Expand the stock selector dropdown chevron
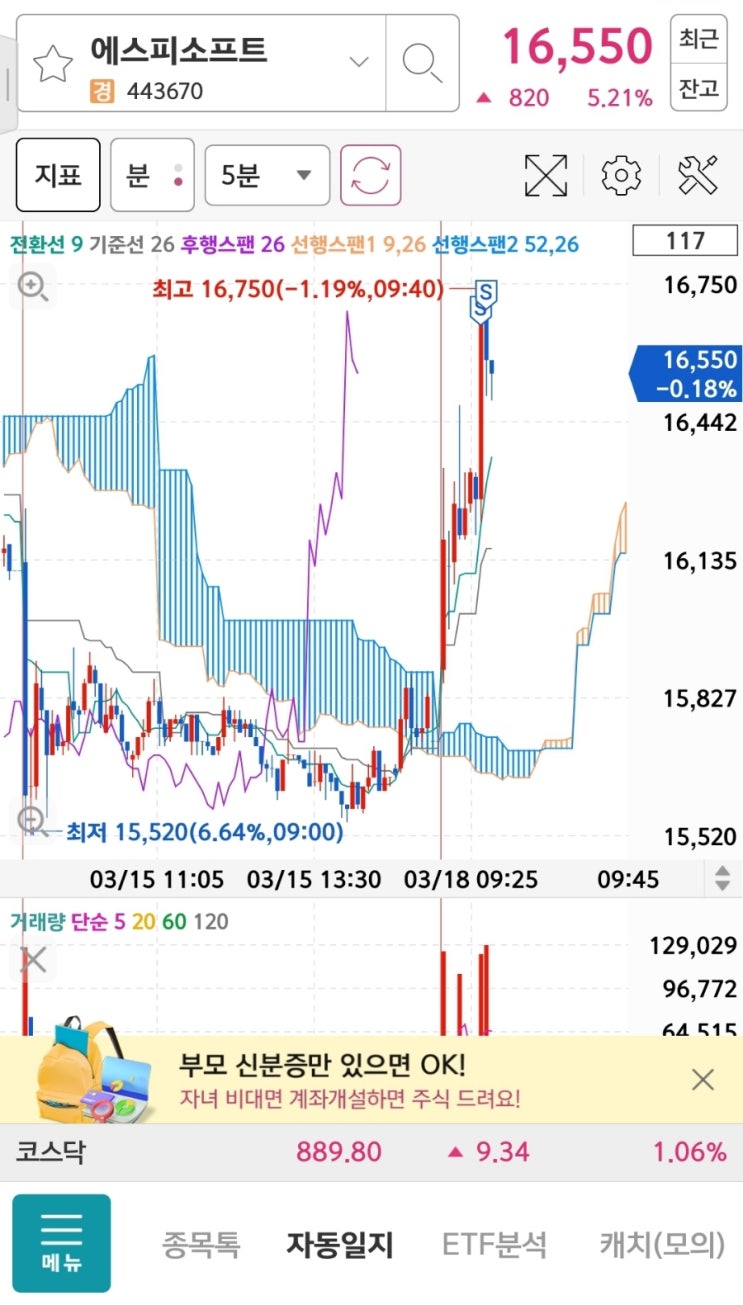The image size is (743, 1305). pos(358,63)
